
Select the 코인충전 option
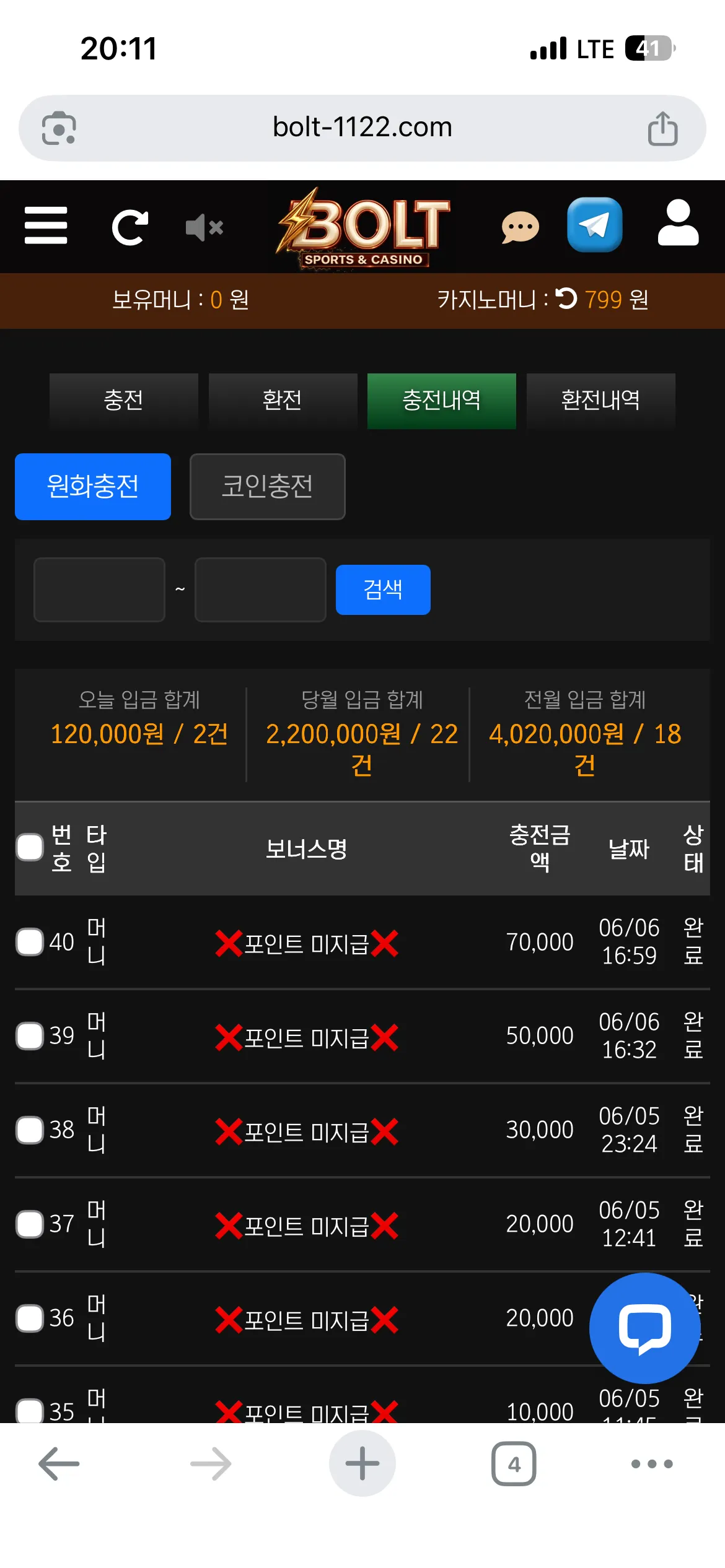point(267,487)
